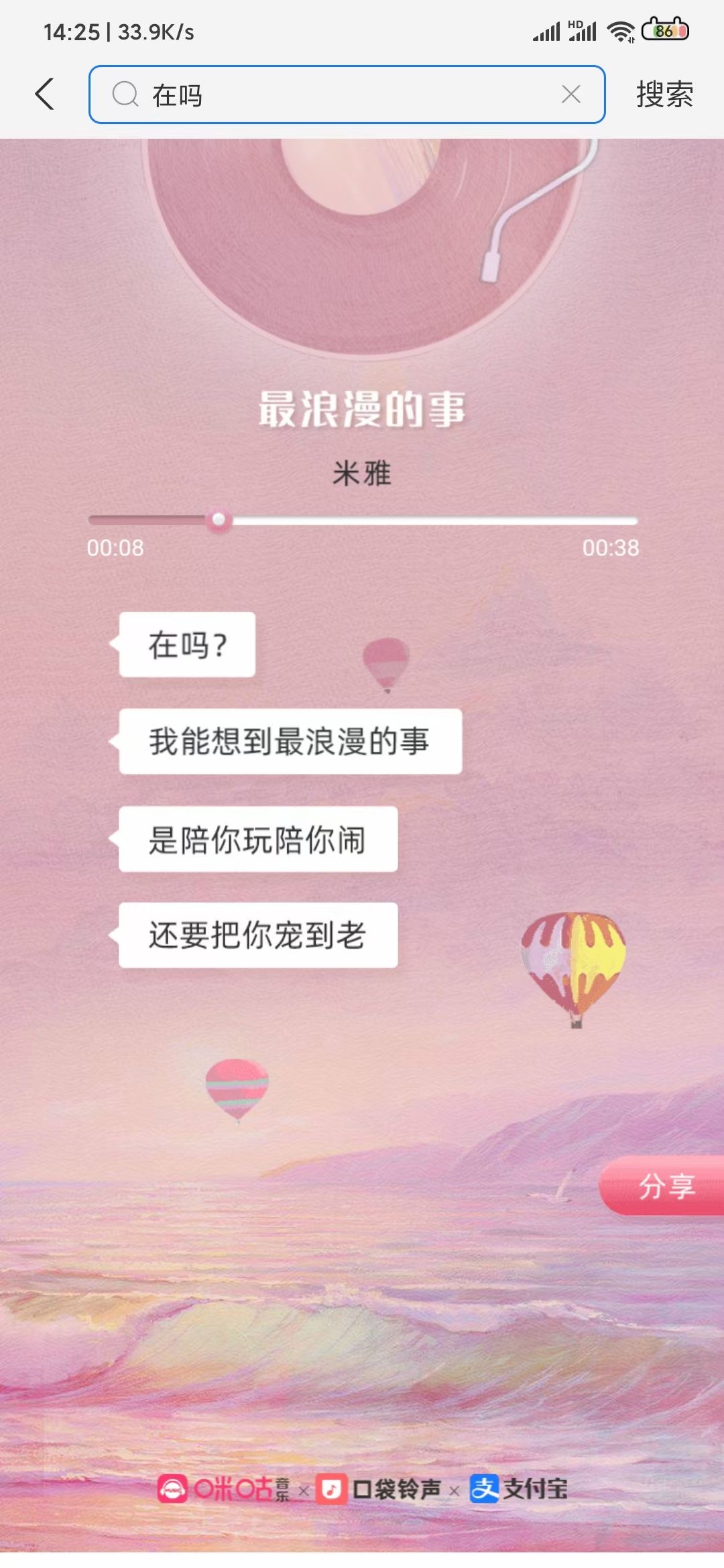Tap the song title 最浪漫的事
This screenshot has width=724, height=1568.
pos(362,411)
